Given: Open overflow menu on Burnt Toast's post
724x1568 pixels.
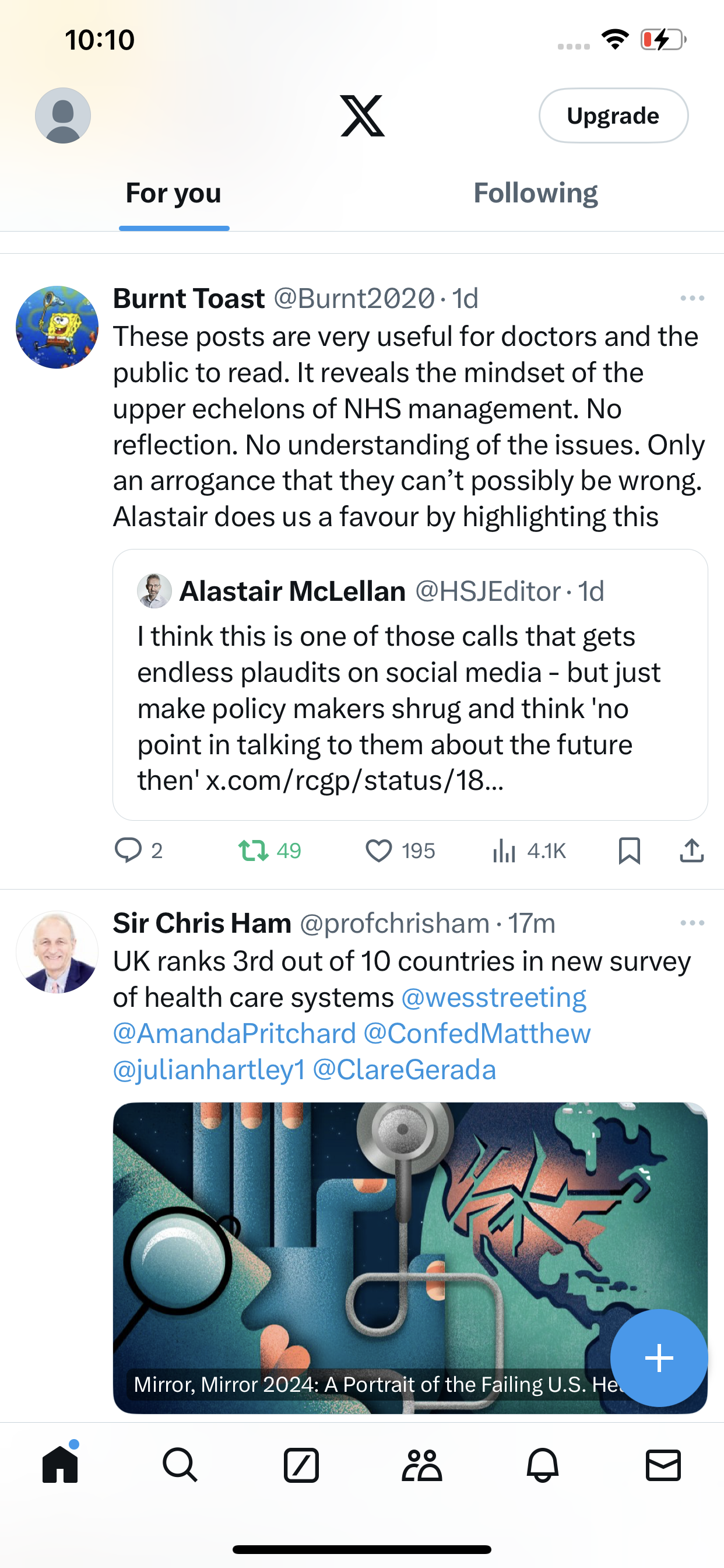Looking at the screenshot, I should pyautogui.click(x=693, y=298).
